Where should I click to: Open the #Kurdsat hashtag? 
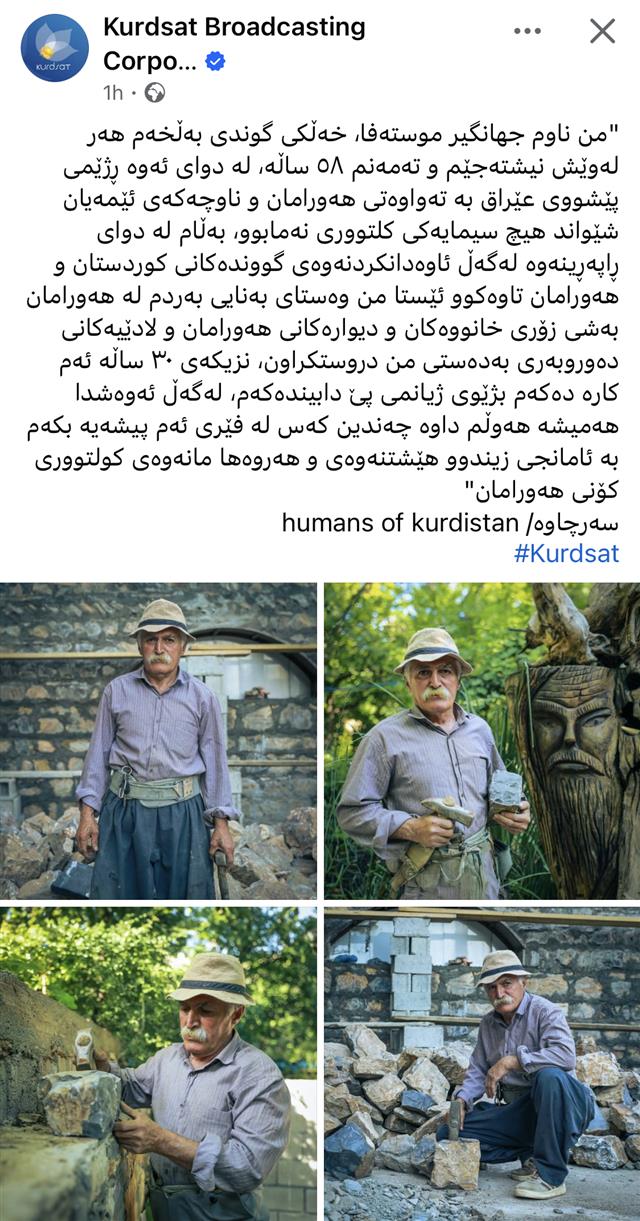[x=566, y=553]
